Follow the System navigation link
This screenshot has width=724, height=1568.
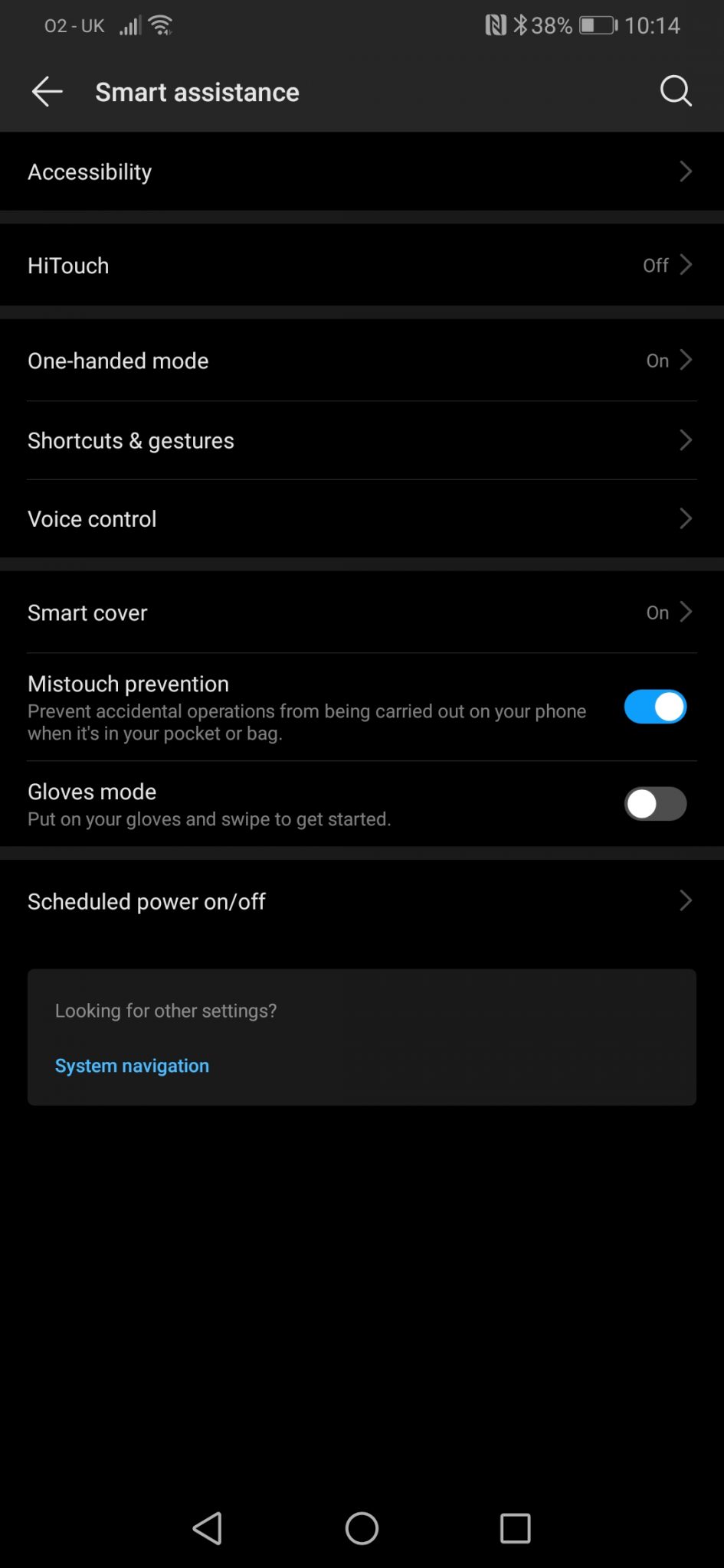click(x=132, y=1066)
